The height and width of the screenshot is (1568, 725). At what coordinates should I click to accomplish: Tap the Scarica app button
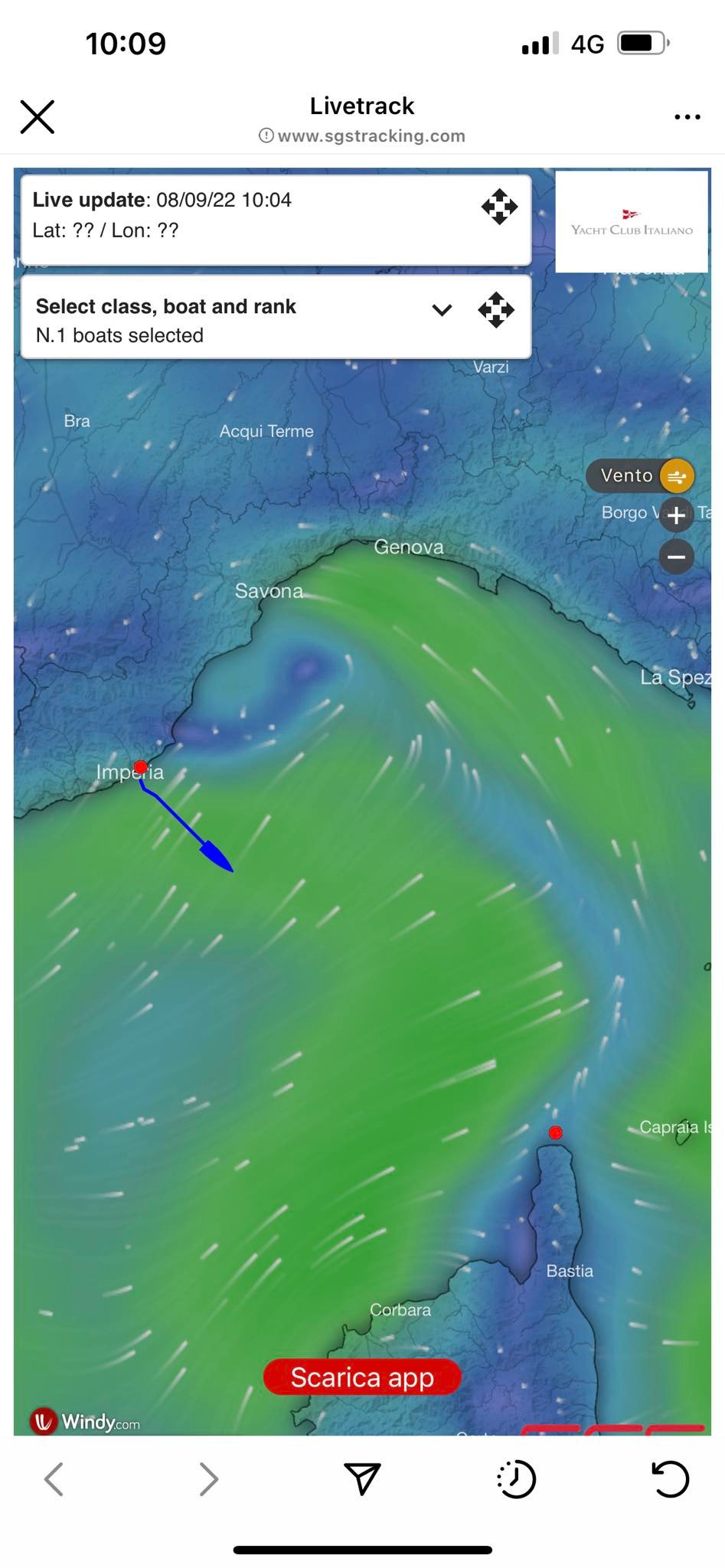click(362, 1377)
